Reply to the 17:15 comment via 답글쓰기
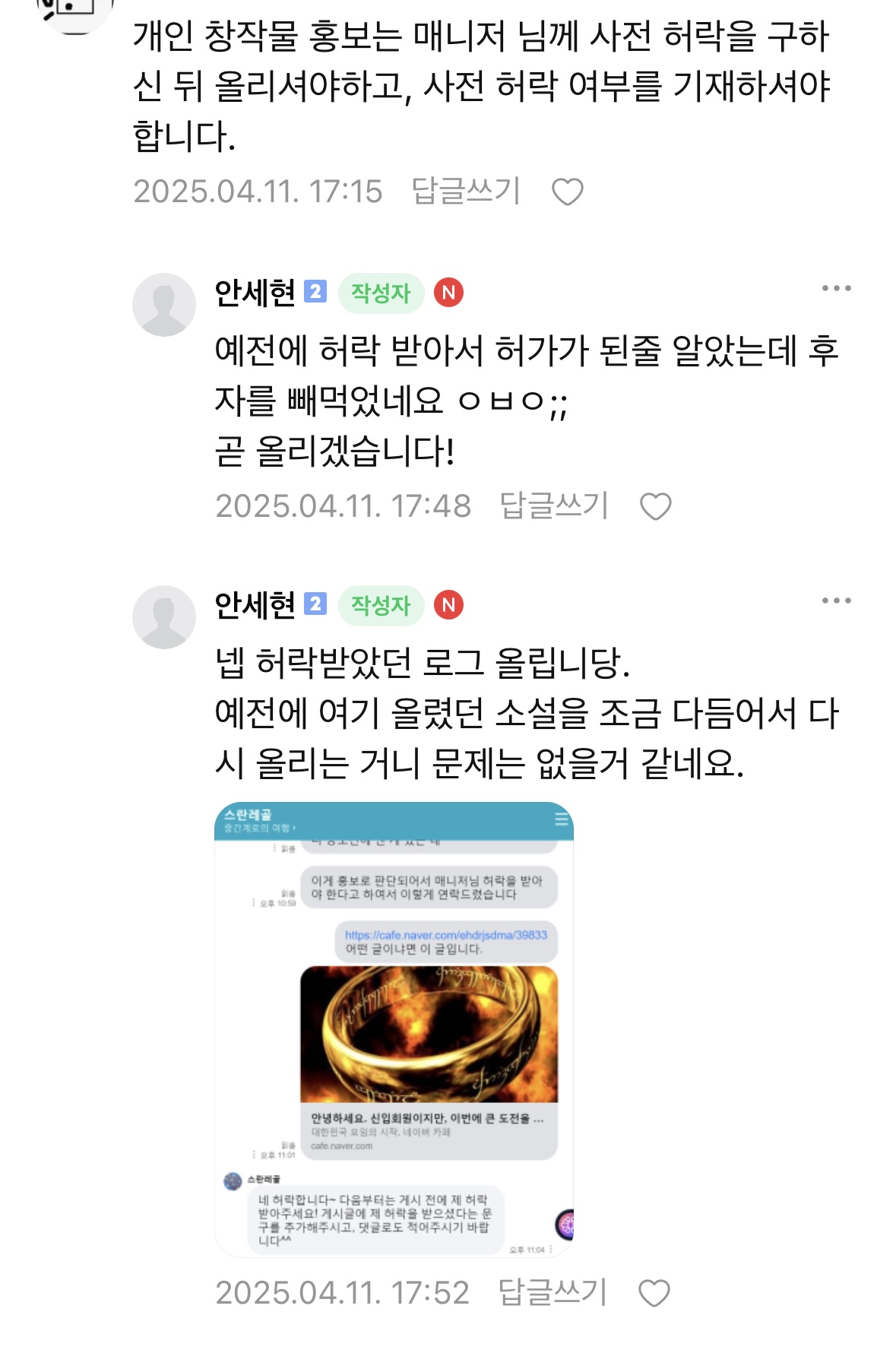Image resolution: width=896 pixels, height=1369 pixels. (x=465, y=191)
